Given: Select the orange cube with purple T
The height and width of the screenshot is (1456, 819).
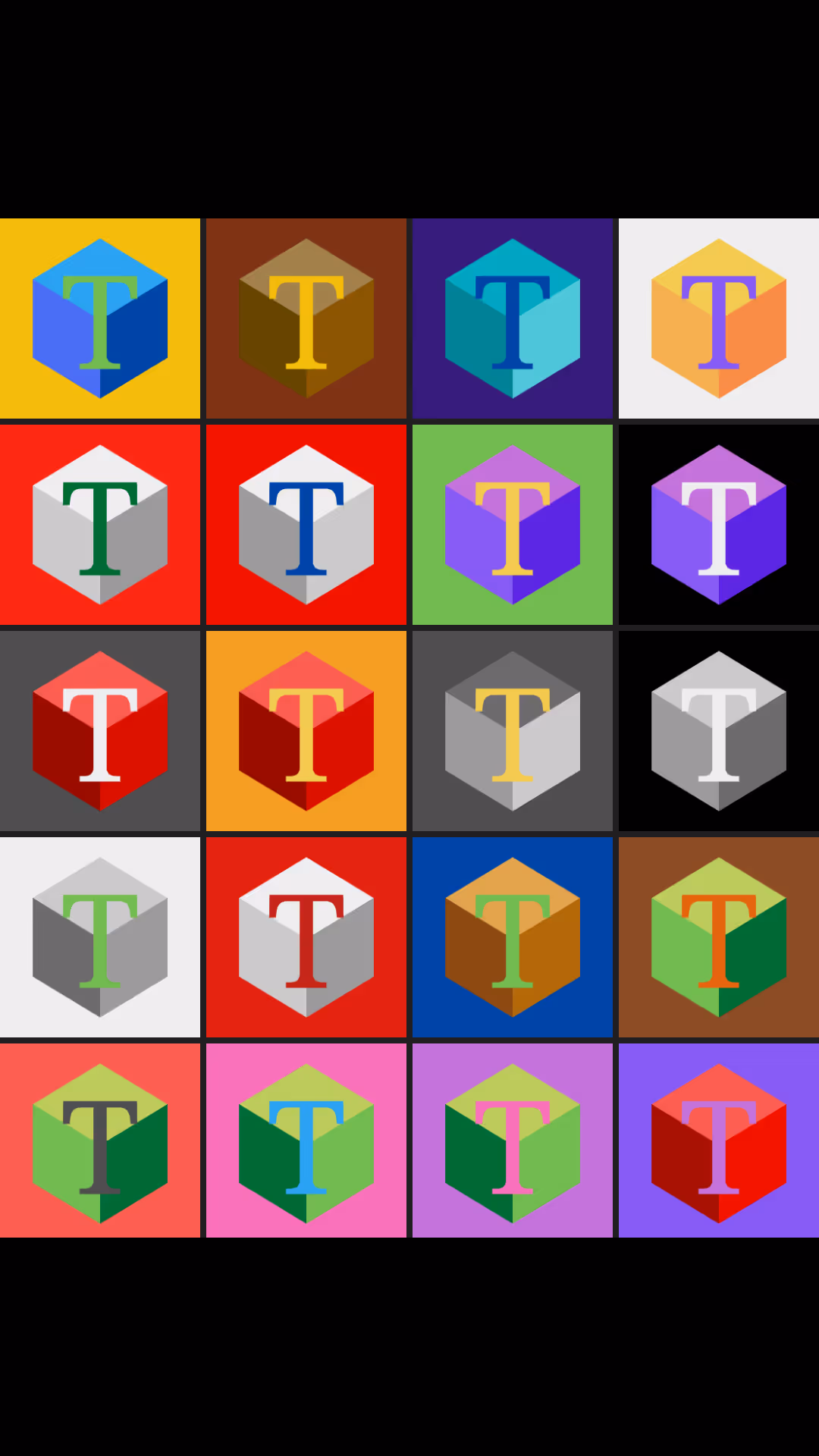Looking at the screenshot, I should click(x=719, y=318).
